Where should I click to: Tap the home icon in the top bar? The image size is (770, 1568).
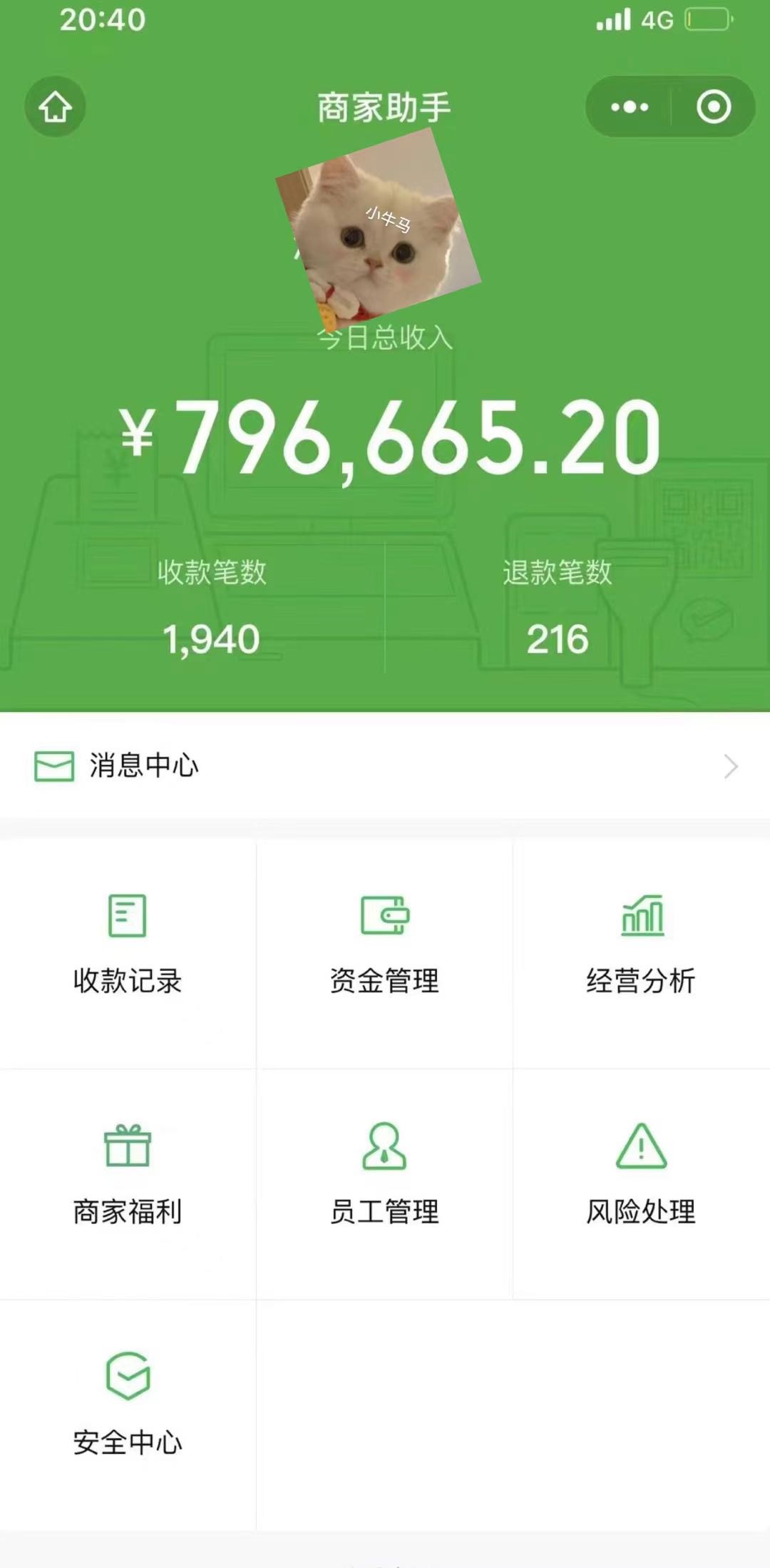click(56, 107)
